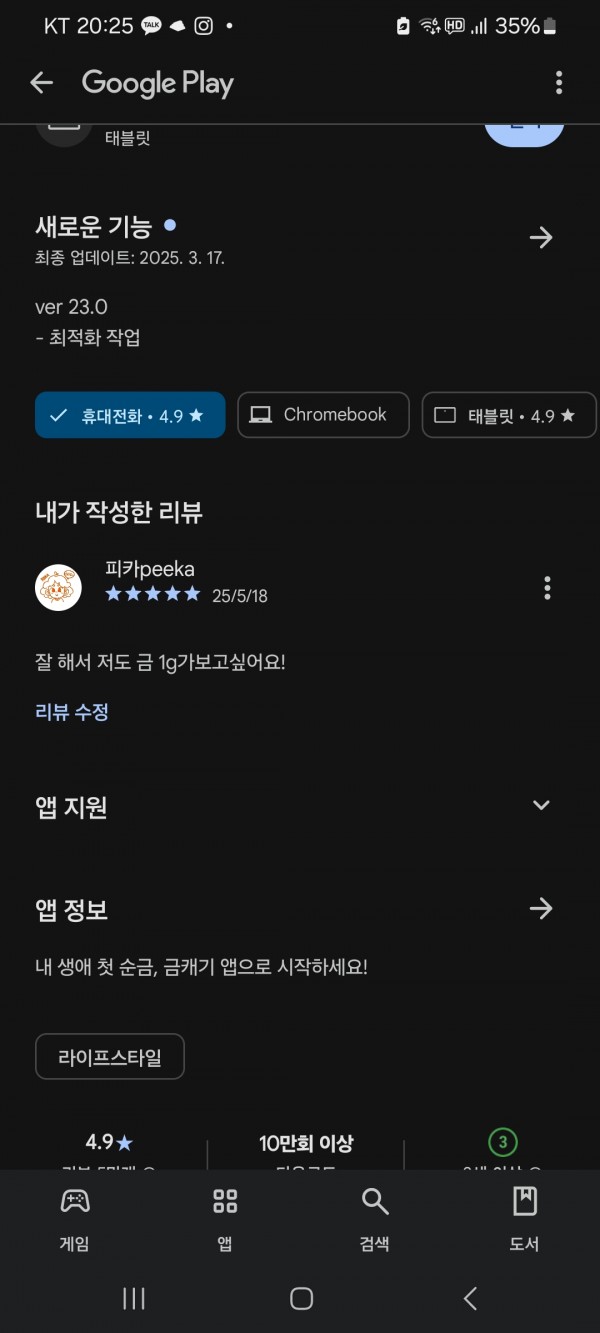The height and width of the screenshot is (1333, 600).
Task: Switch to the 앱 tab
Action: click(225, 1220)
